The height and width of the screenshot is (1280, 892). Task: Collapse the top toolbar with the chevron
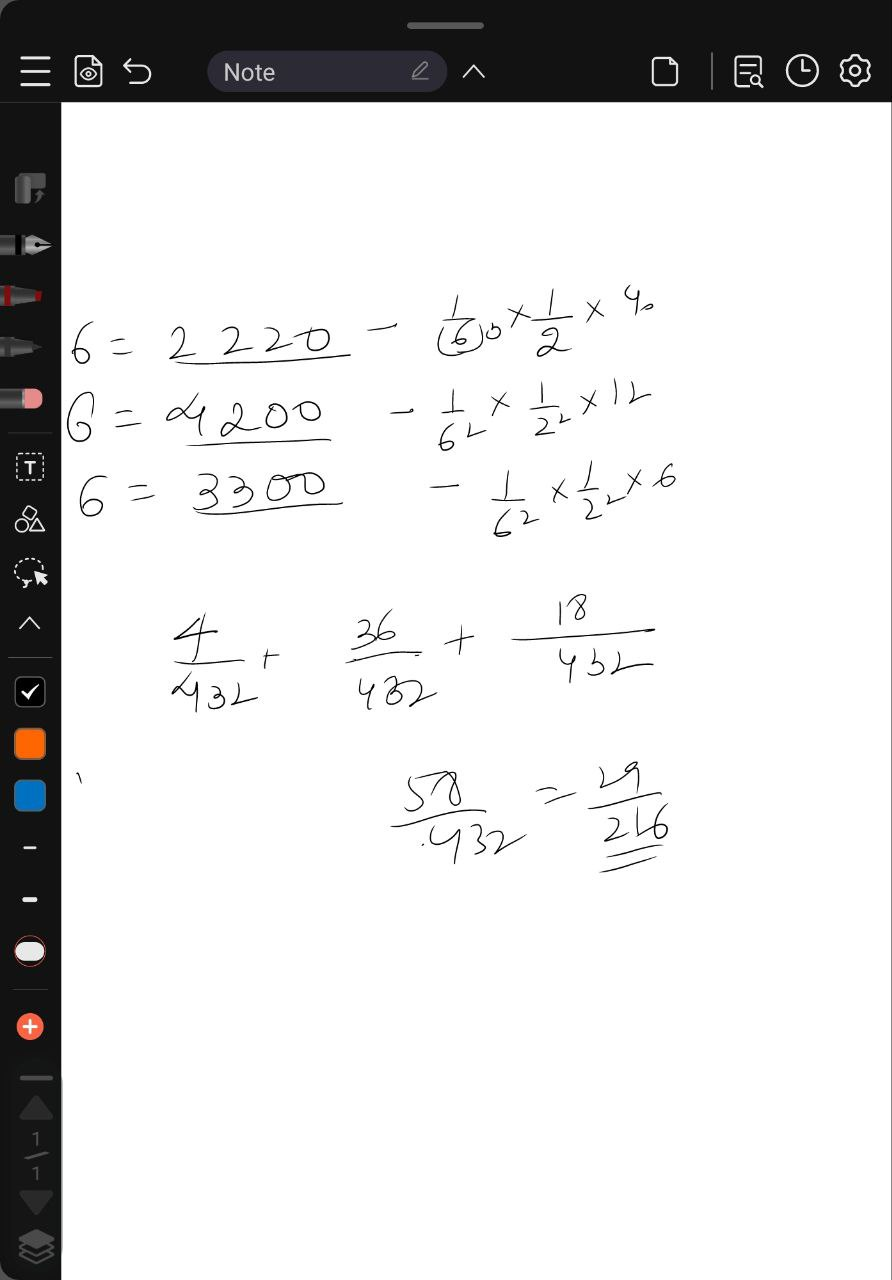[474, 72]
